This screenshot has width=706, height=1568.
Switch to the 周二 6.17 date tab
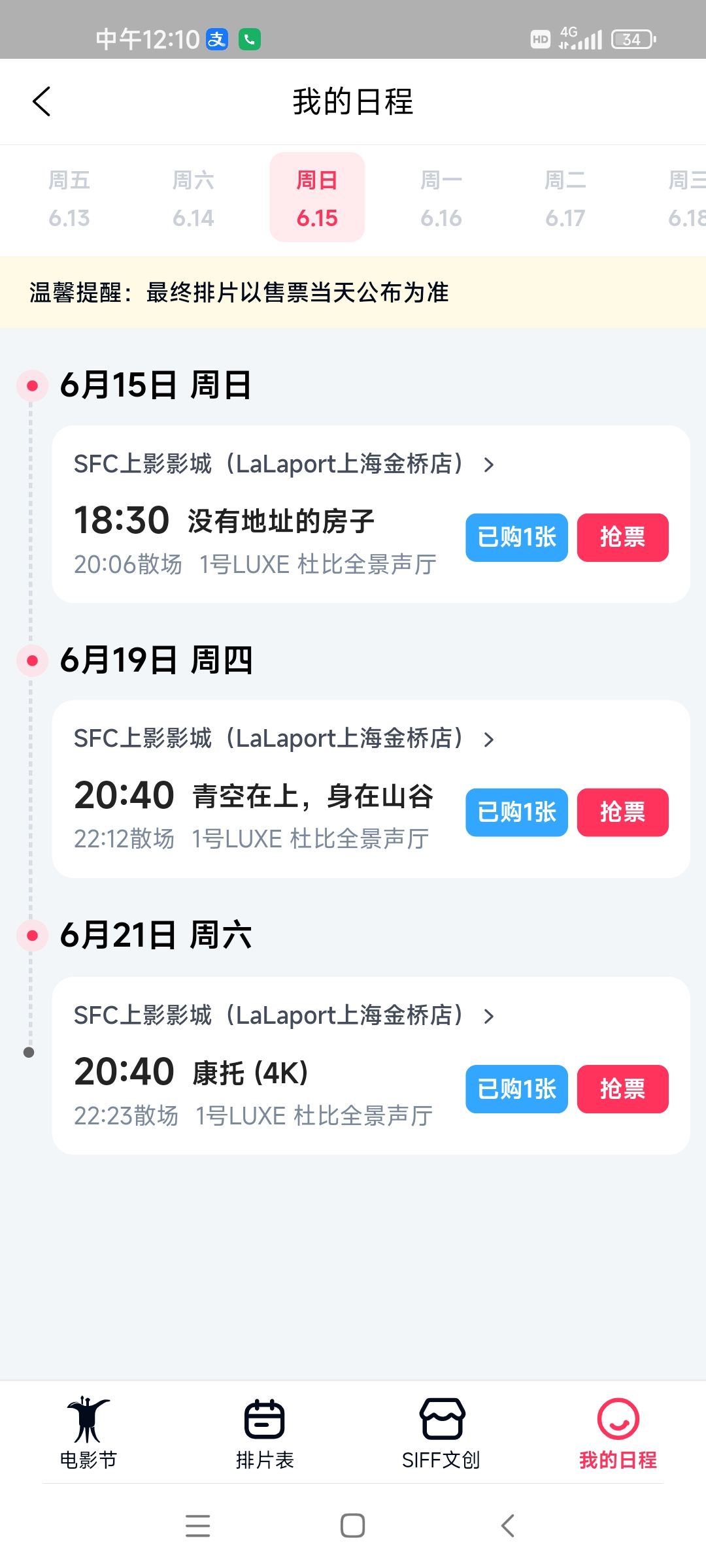tap(565, 198)
